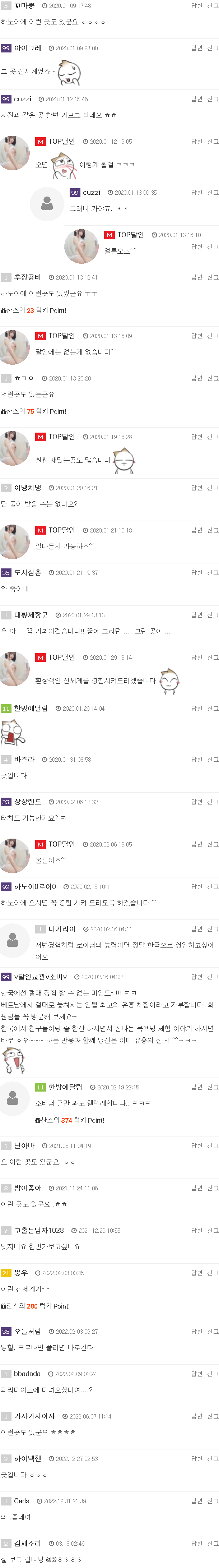The height and width of the screenshot is (1568, 219).
Task: Reply to 오늘처럼's comment
Action: point(196,1331)
